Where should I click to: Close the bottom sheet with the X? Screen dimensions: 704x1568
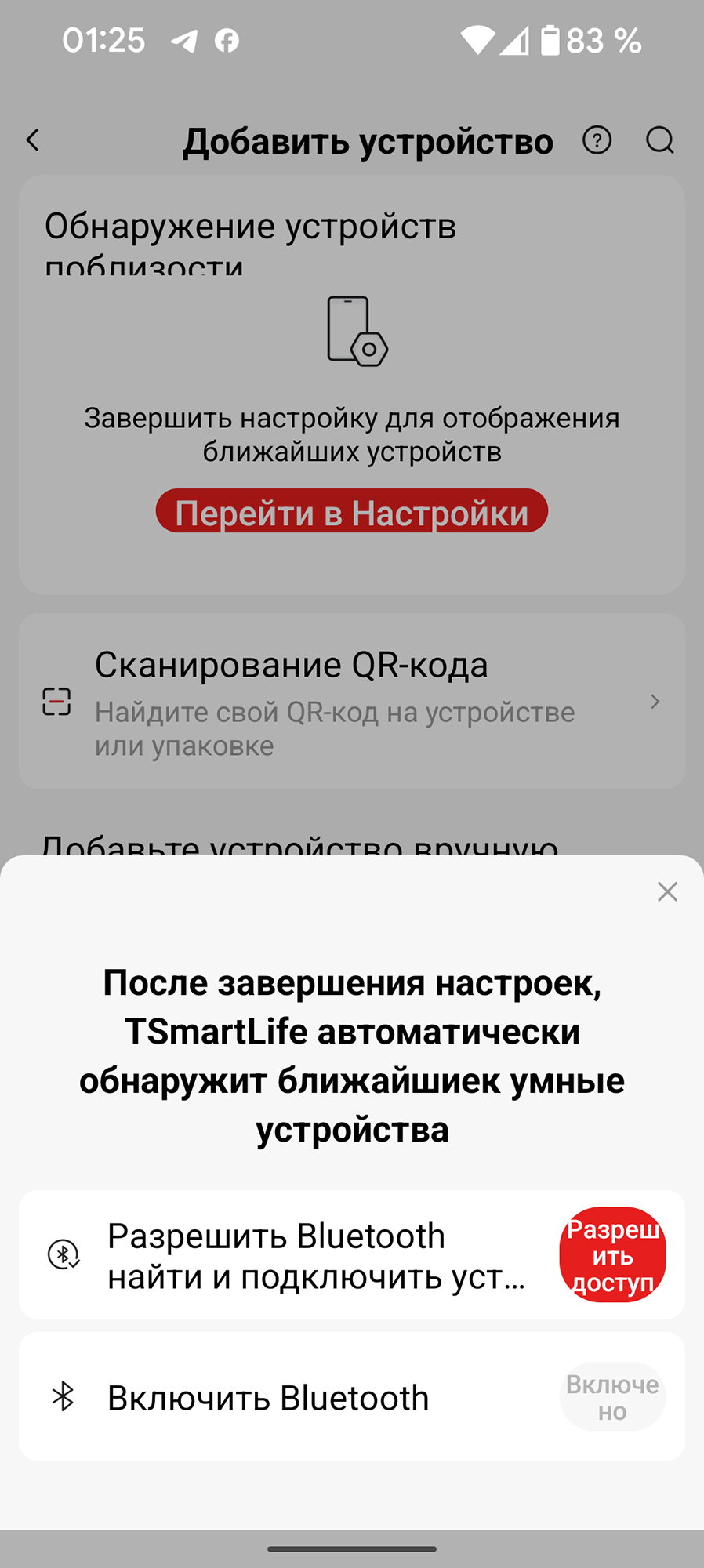667,891
